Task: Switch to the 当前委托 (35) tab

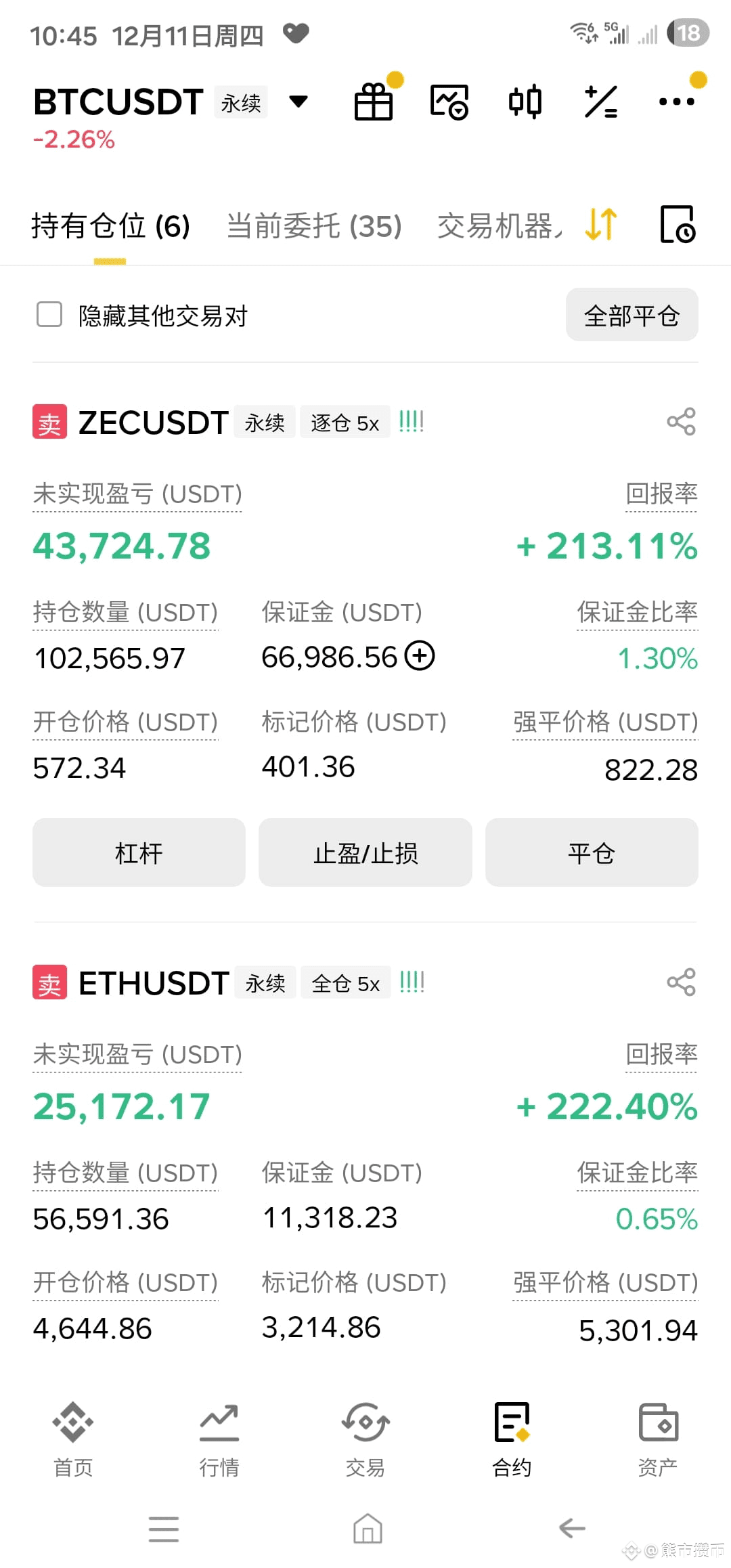Action: (x=314, y=226)
